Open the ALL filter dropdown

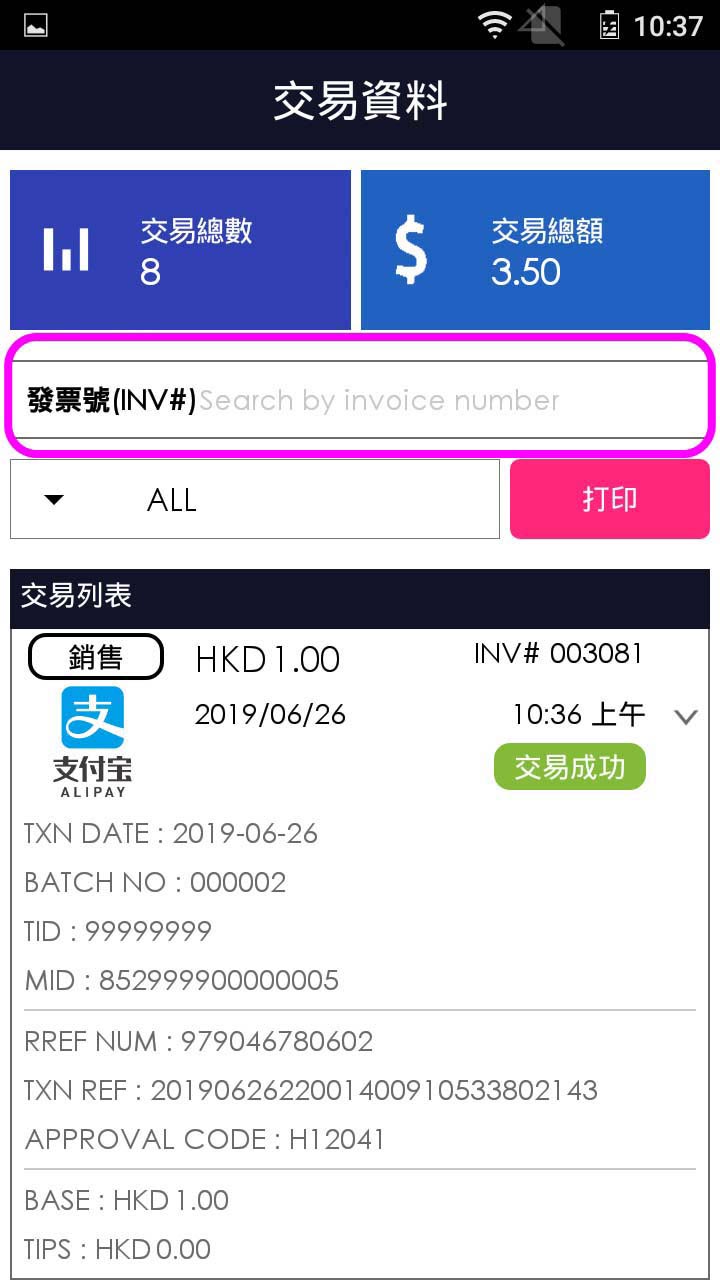pyautogui.click(x=254, y=499)
